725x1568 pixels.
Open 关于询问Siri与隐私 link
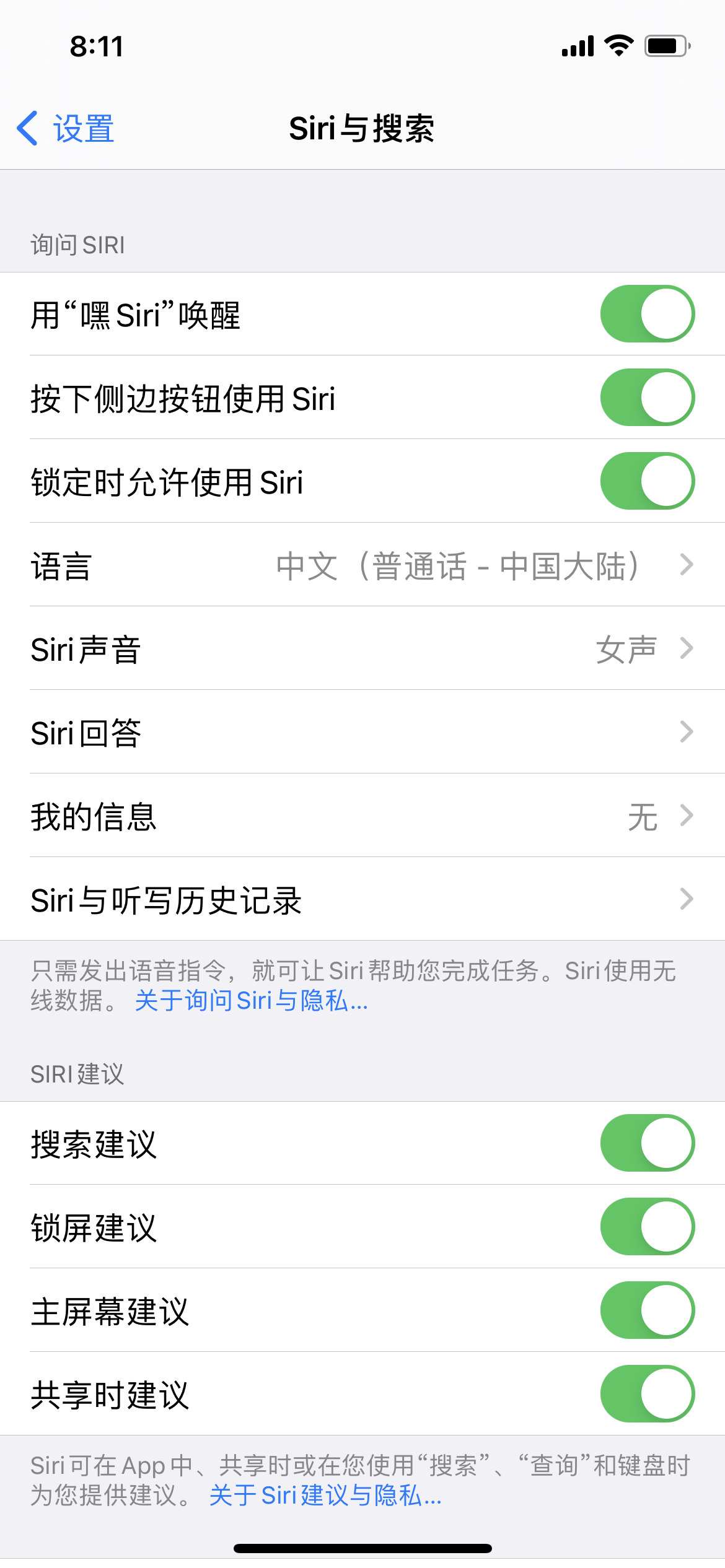point(251,1001)
